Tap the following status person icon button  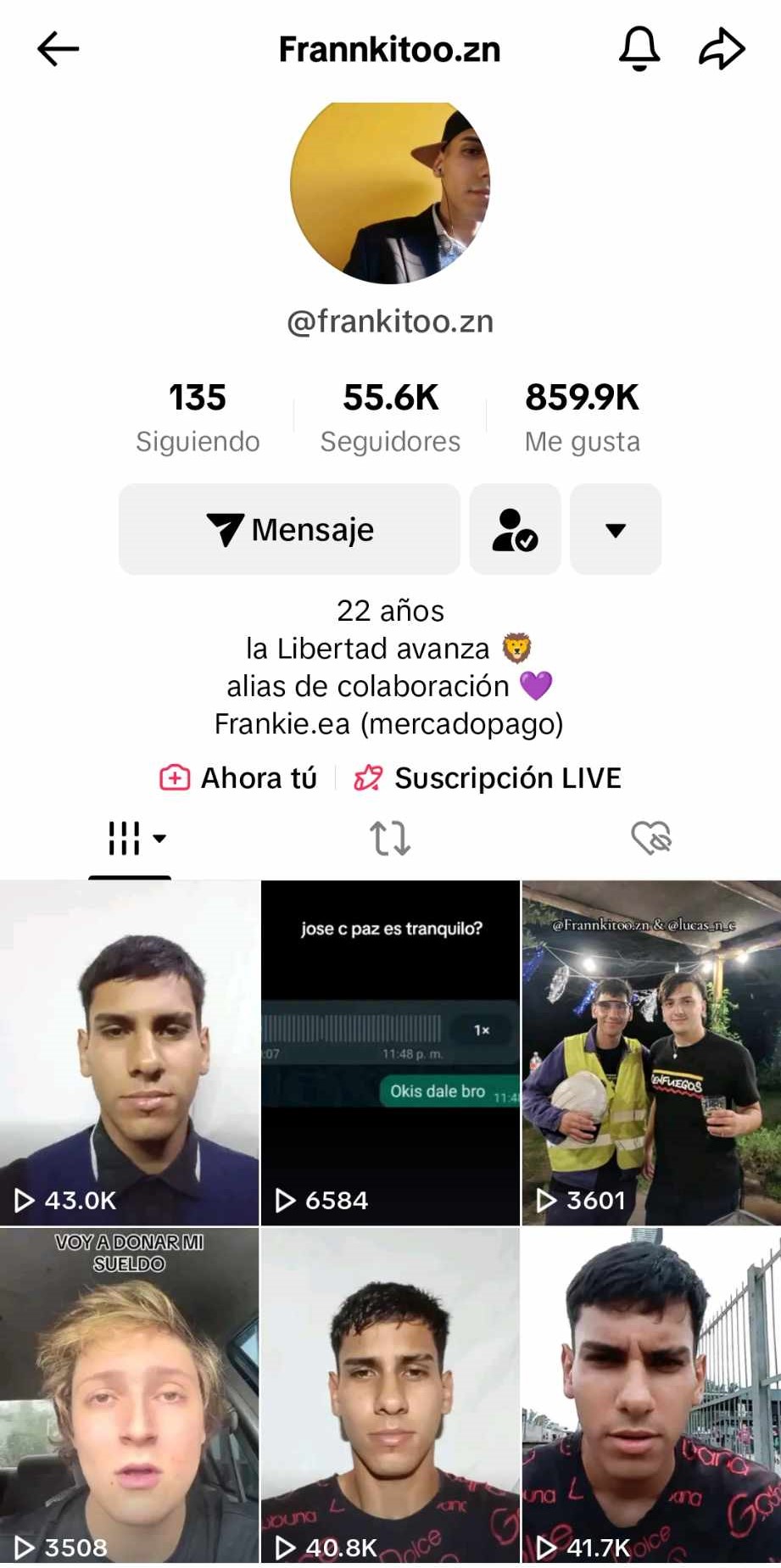[x=515, y=529]
